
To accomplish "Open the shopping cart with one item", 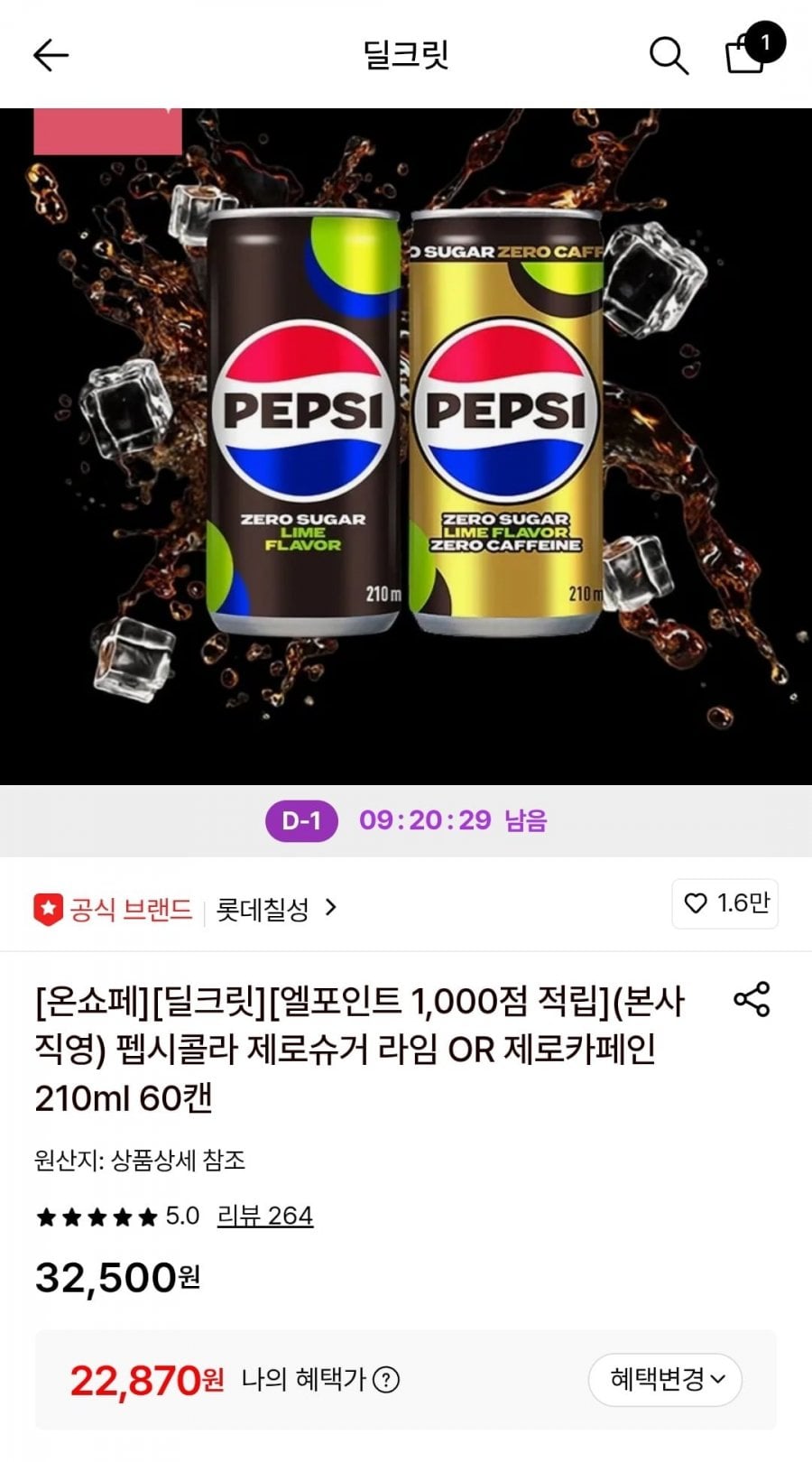I will pos(753,50).
